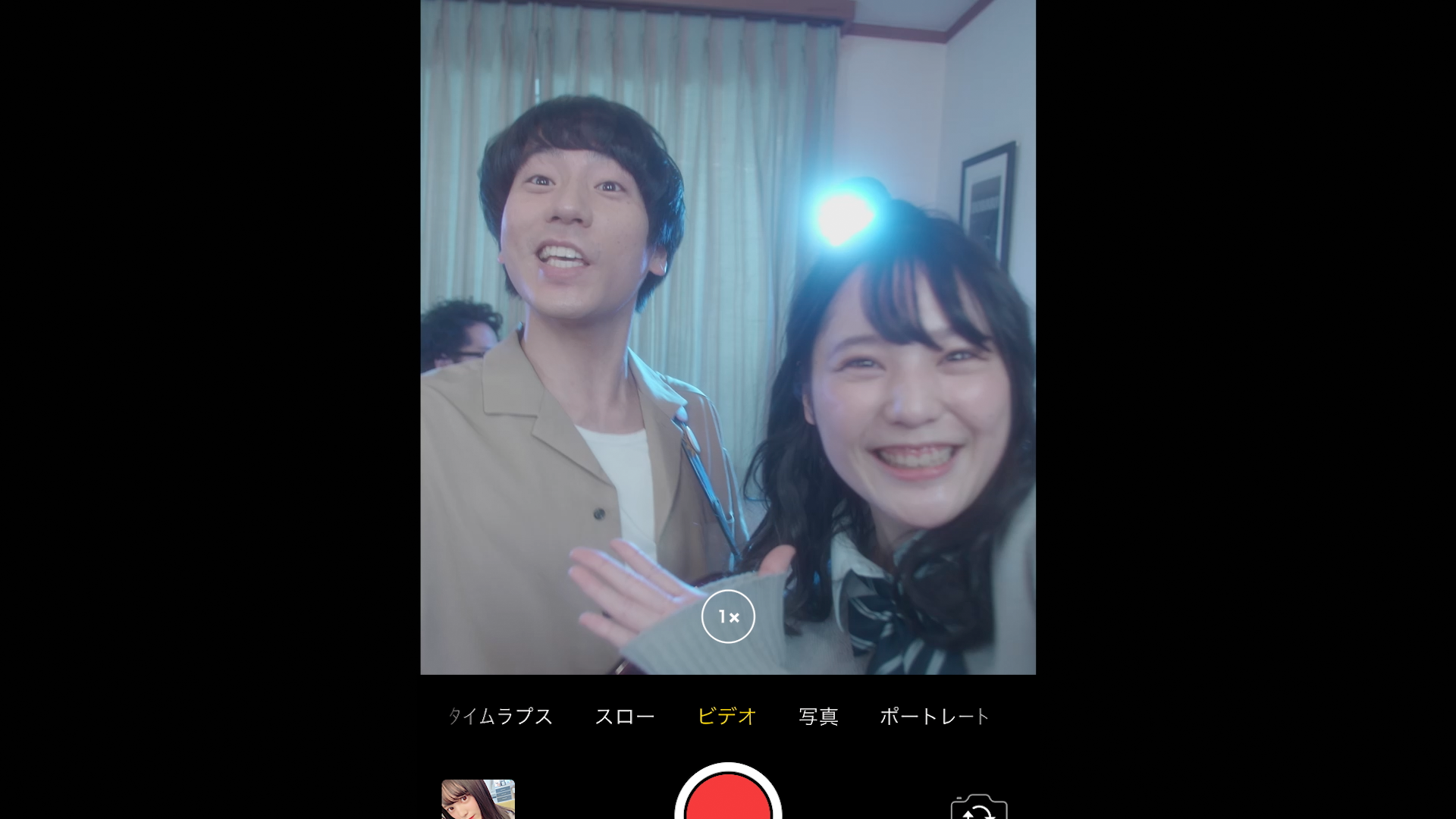The width and height of the screenshot is (1456, 819).
Task: Start recording with the red button
Action: click(728, 798)
